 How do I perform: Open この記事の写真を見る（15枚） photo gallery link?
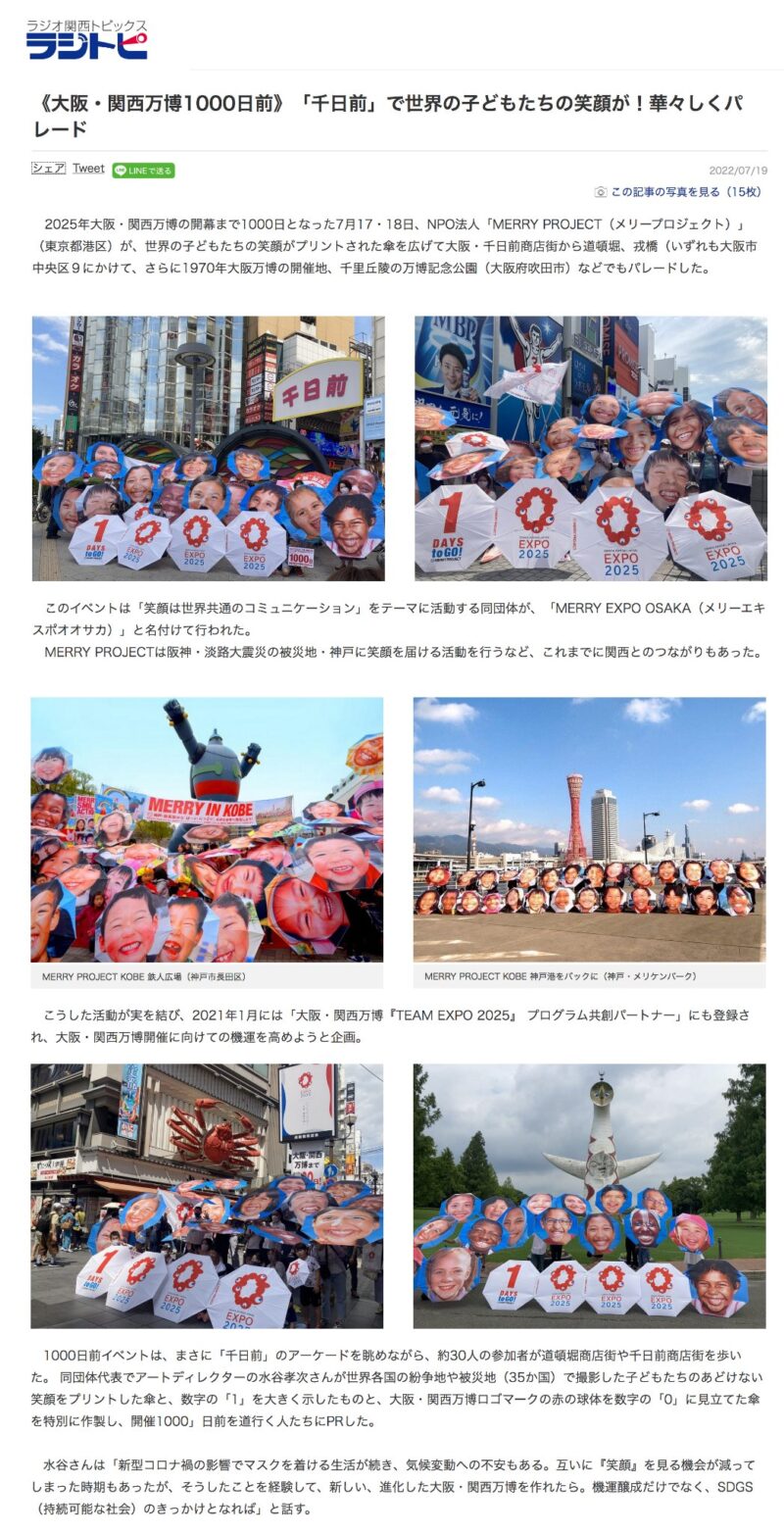coord(685,192)
